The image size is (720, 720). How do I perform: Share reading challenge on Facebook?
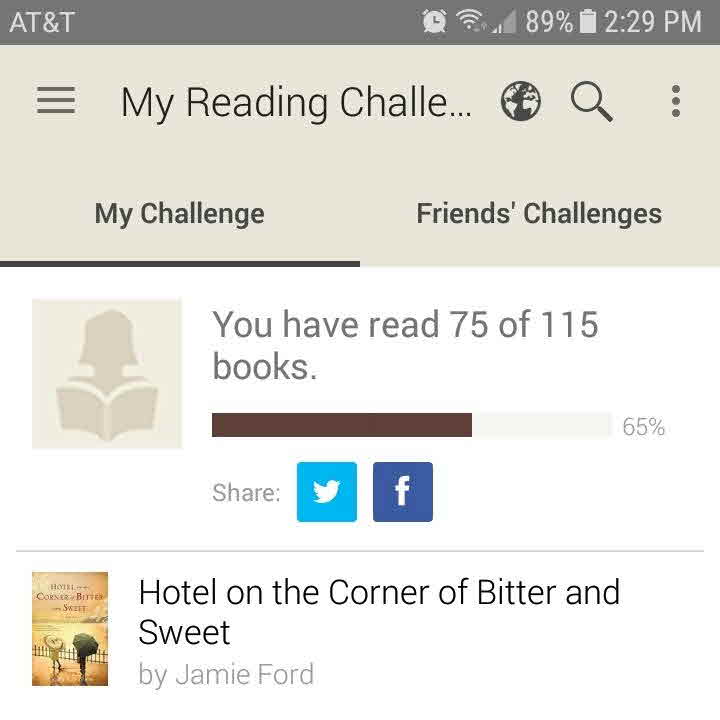(403, 492)
